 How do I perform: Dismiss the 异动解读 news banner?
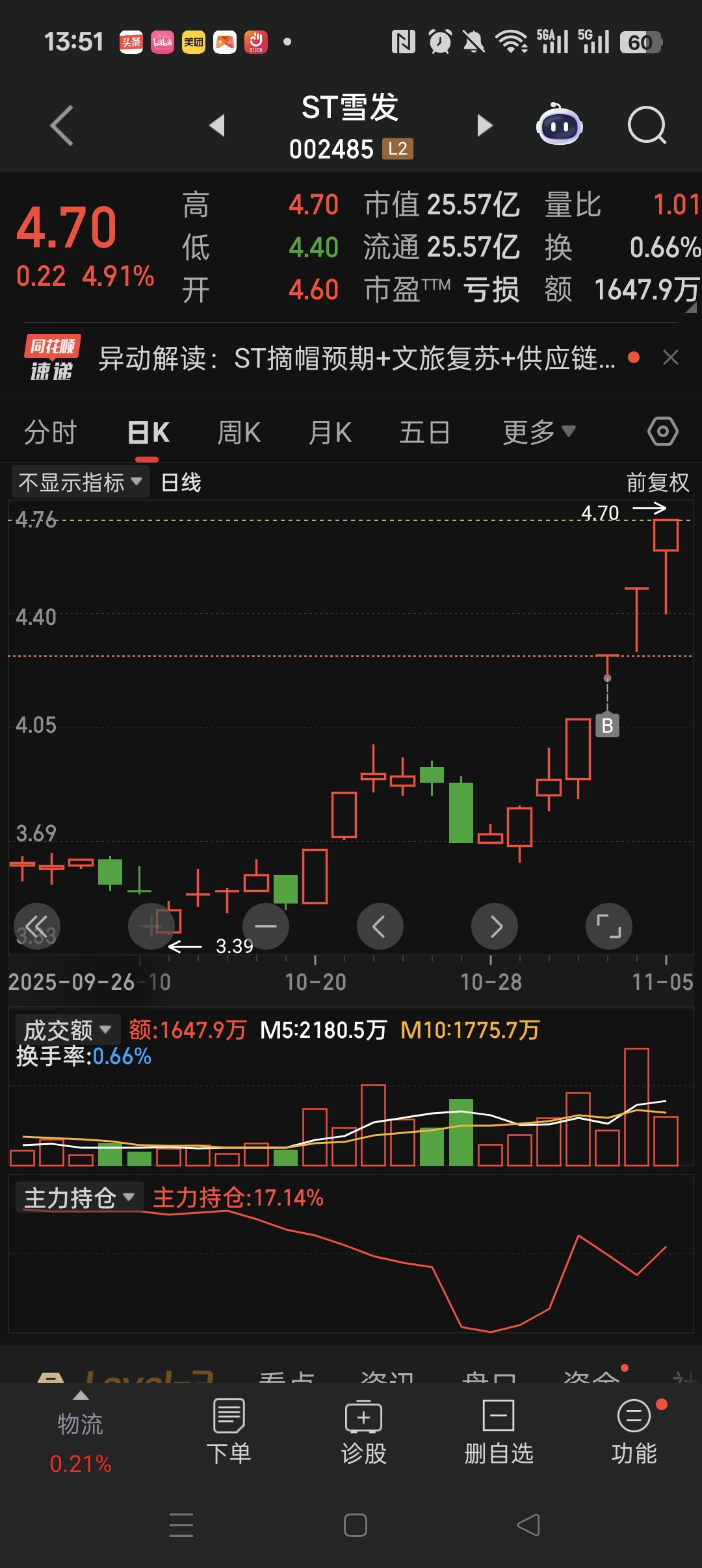(671, 357)
